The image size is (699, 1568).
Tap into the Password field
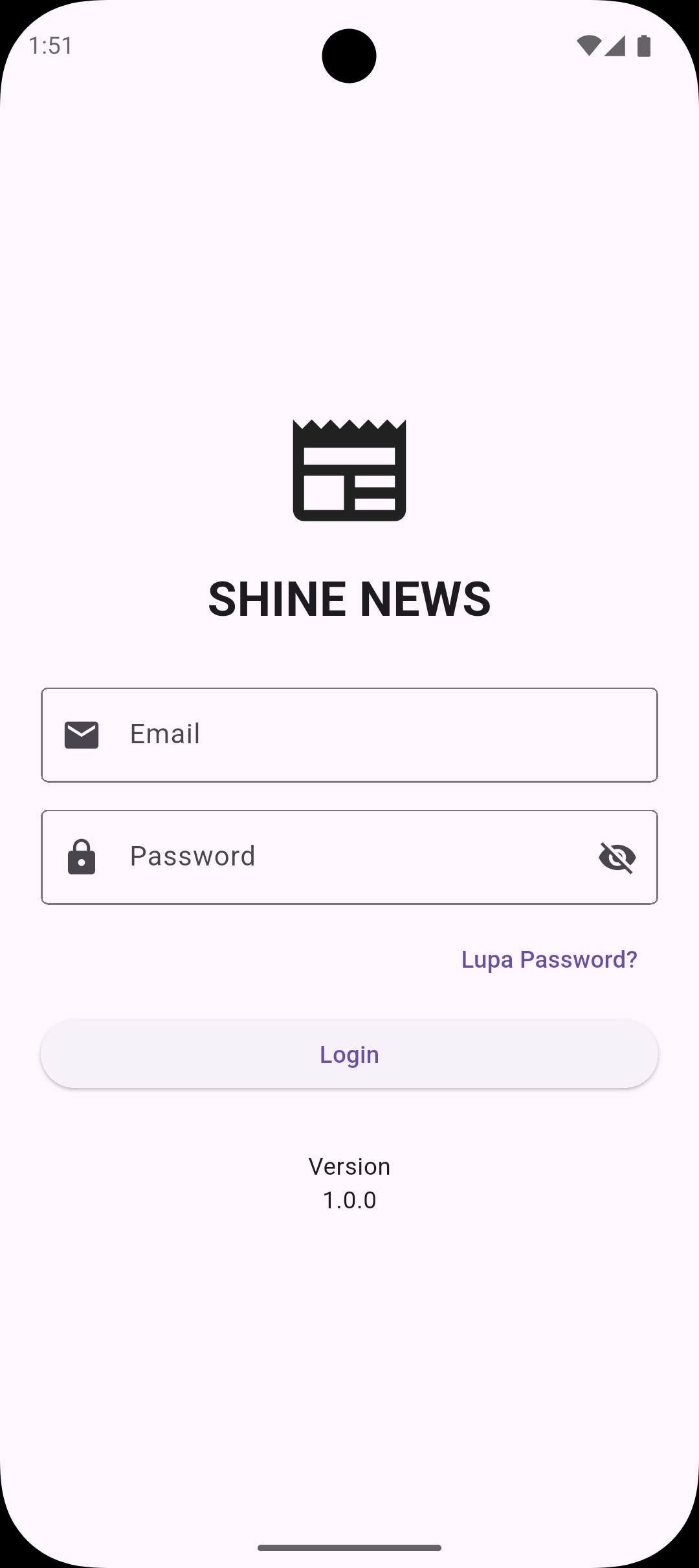[337, 857]
